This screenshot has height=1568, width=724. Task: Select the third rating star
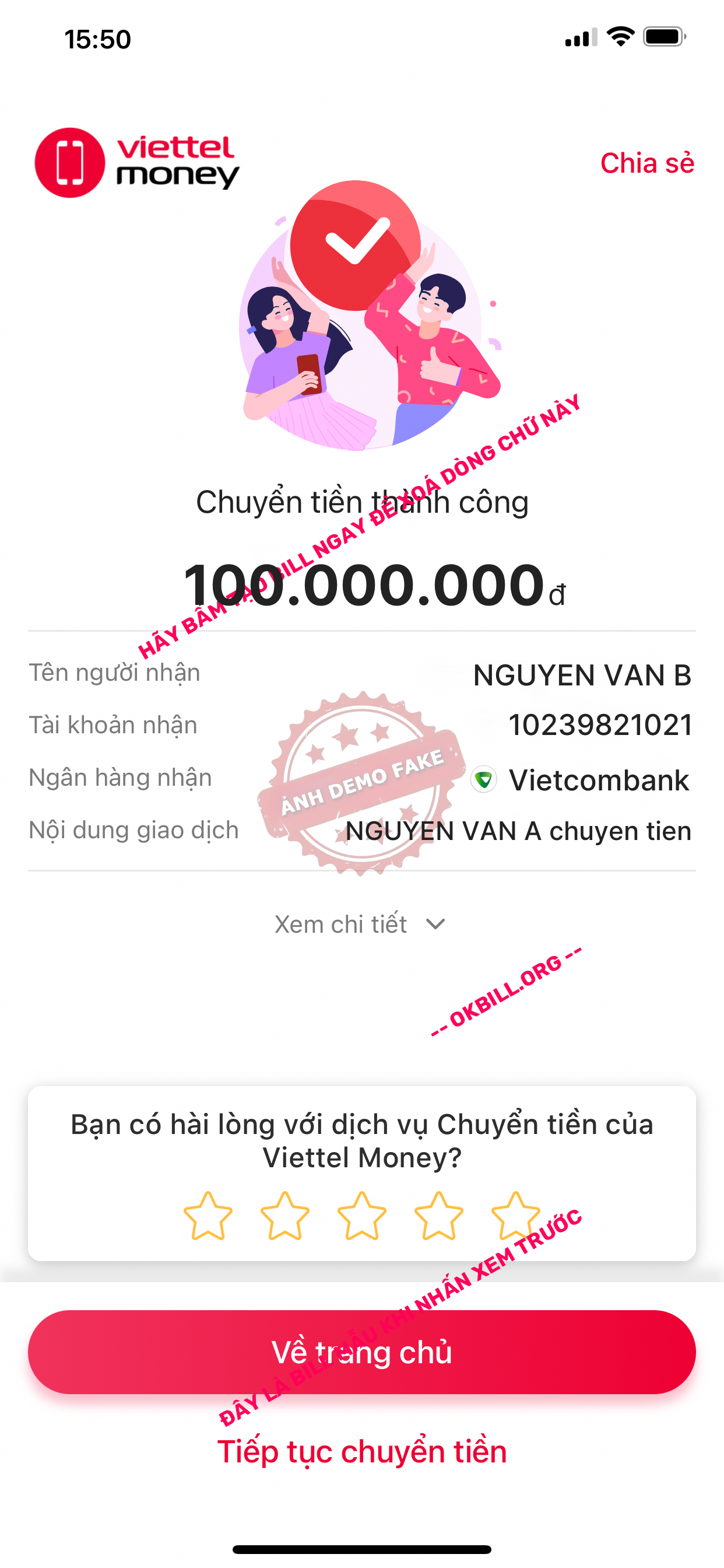[362, 1216]
